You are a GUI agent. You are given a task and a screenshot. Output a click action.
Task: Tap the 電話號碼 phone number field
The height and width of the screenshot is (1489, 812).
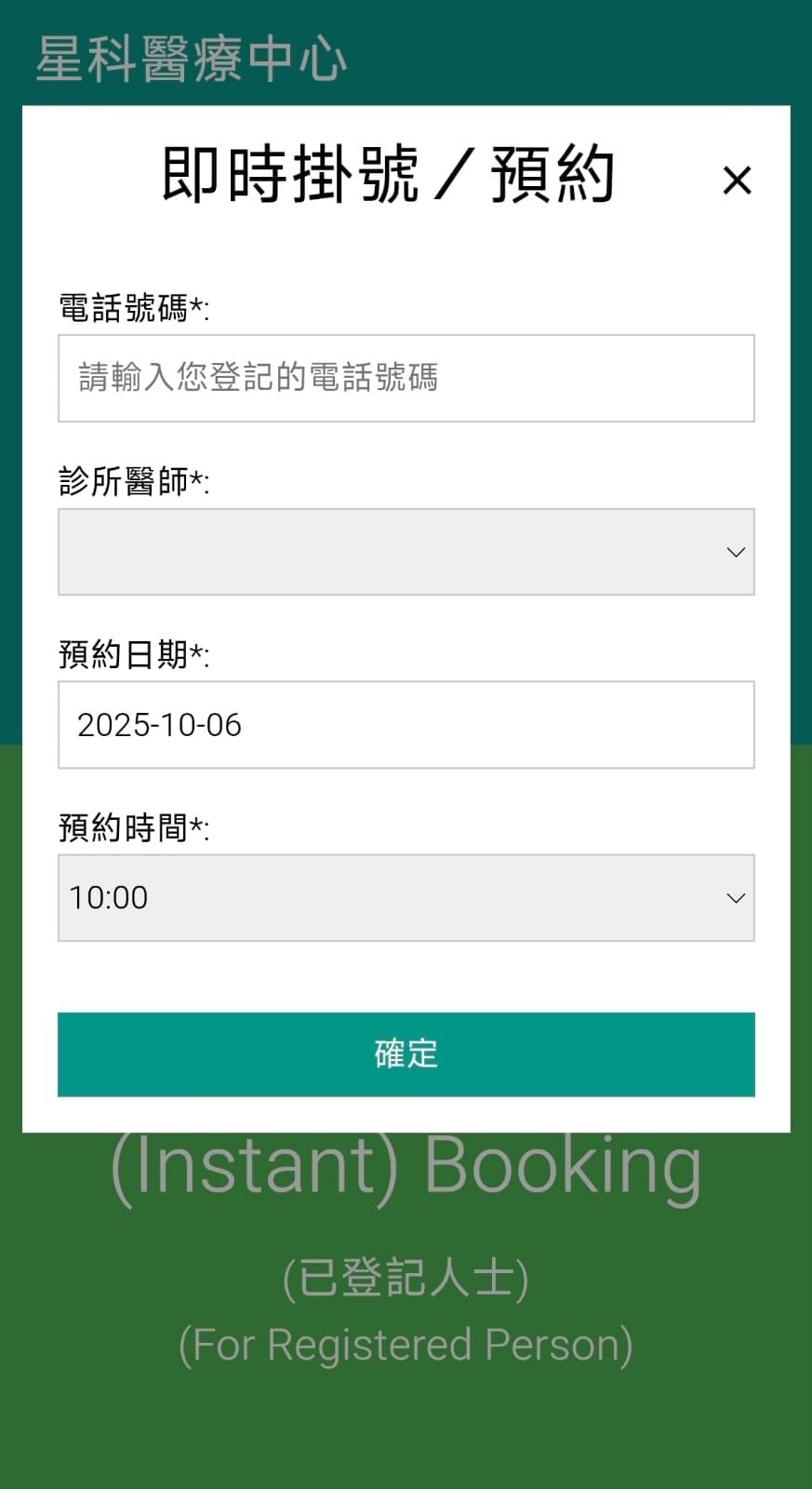(x=406, y=378)
